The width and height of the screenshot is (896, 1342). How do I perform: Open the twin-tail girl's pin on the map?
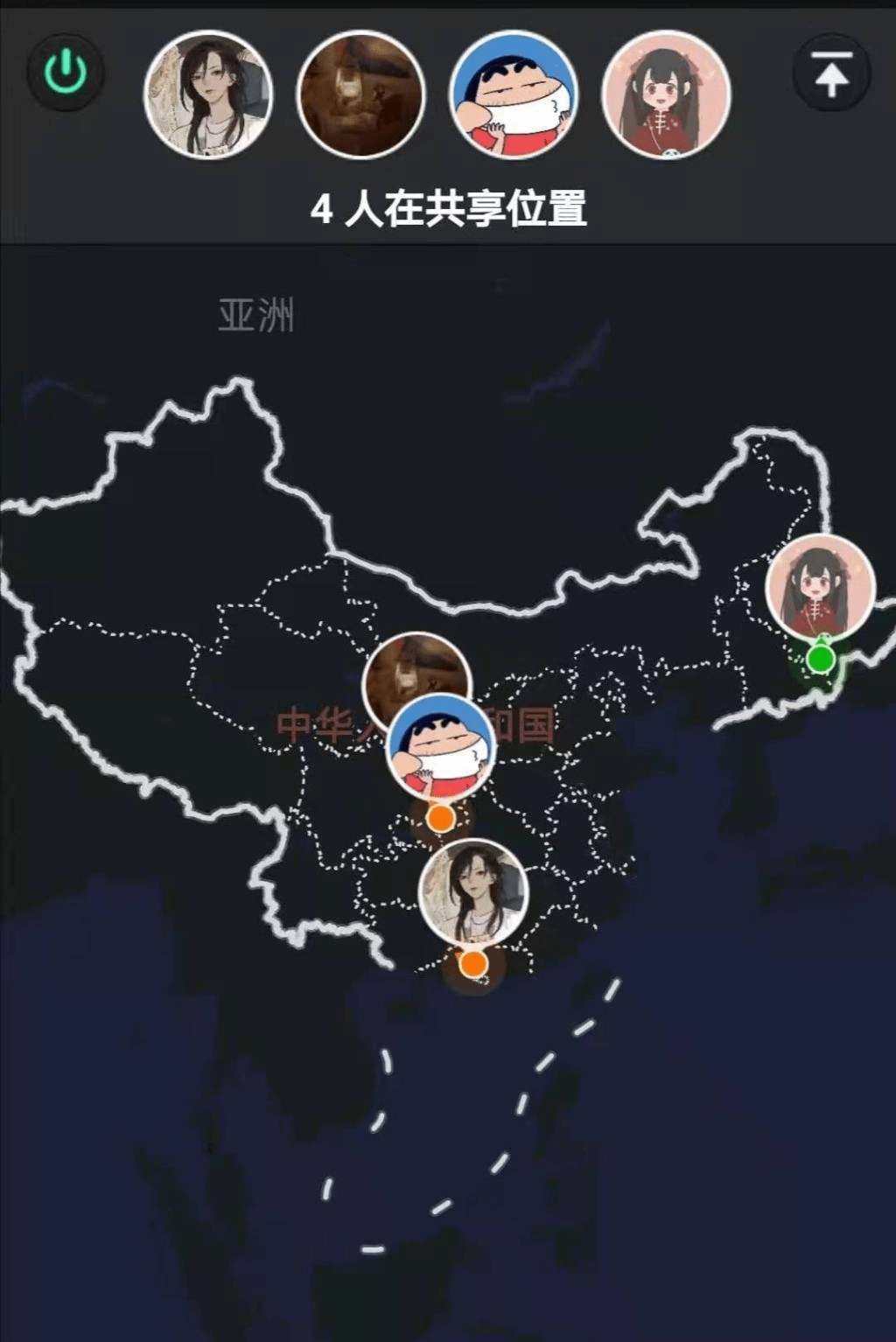click(820, 586)
